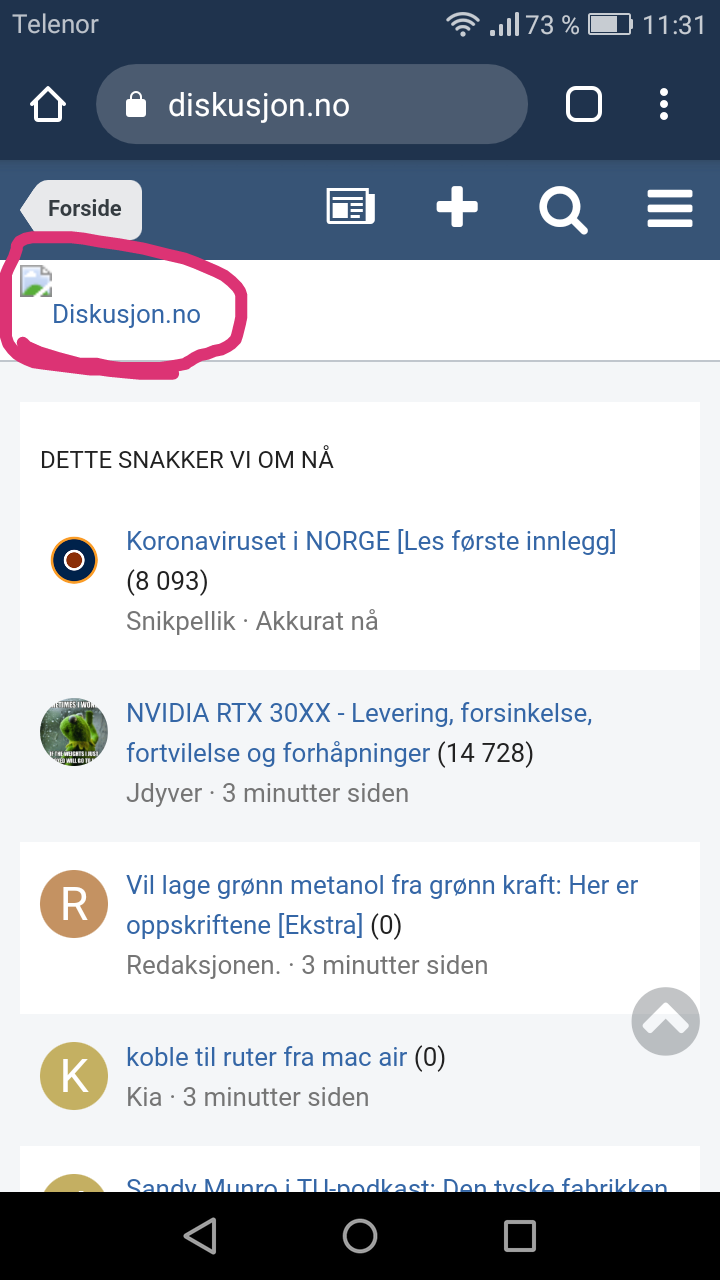Open the news feed icon
The width and height of the screenshot is (720, 1280).
click(x=351, y=208)
